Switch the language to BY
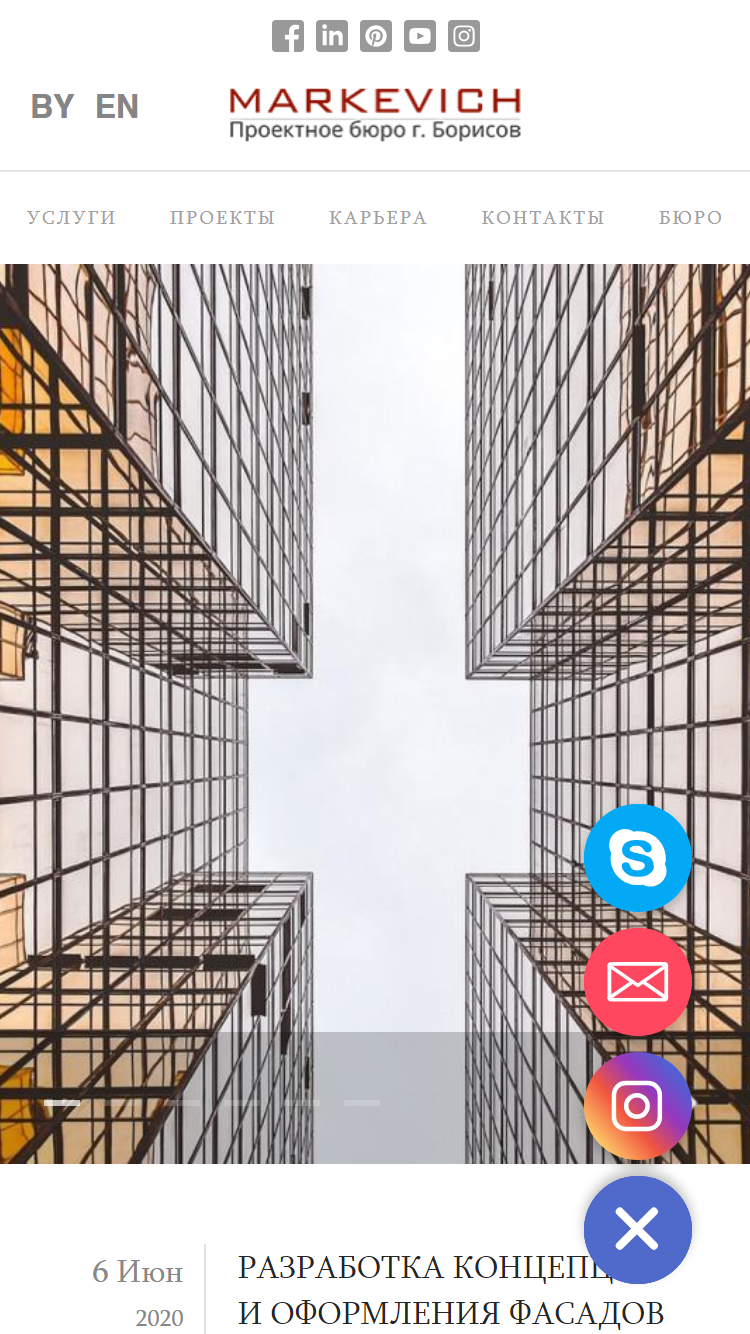Screen dimensions: 750x1334 53,106
